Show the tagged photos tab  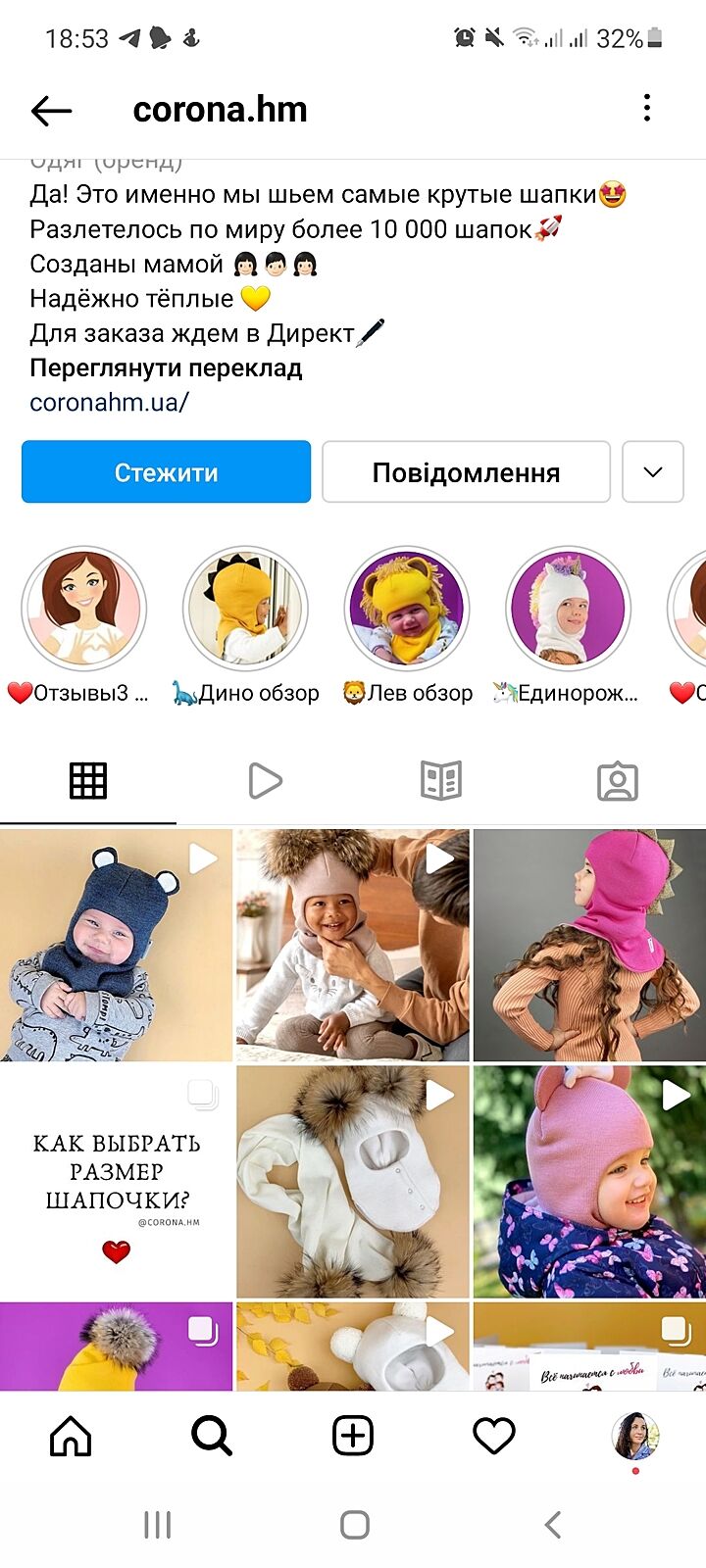coord(618,781)
